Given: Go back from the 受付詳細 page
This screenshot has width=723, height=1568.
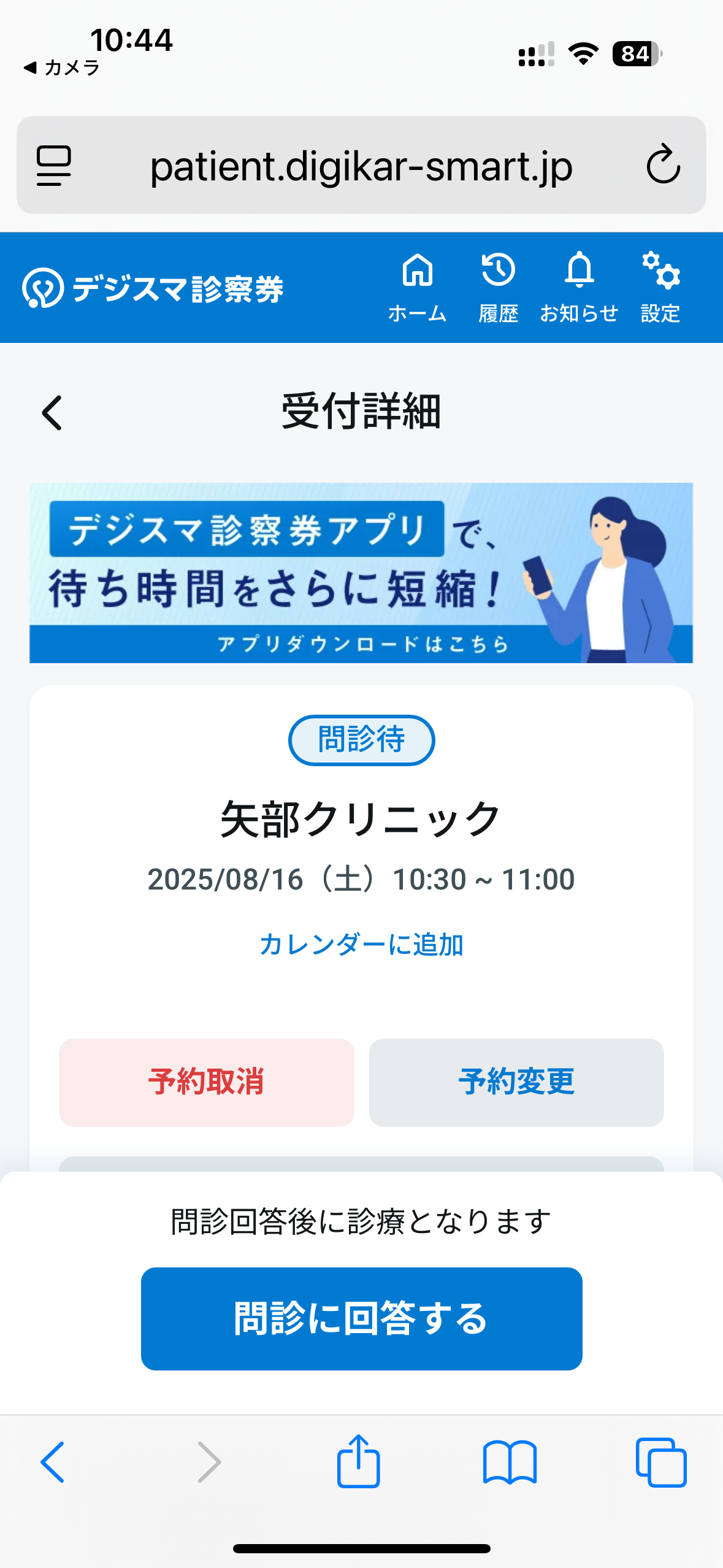Looking at the screenshot, I should [52, 413].
